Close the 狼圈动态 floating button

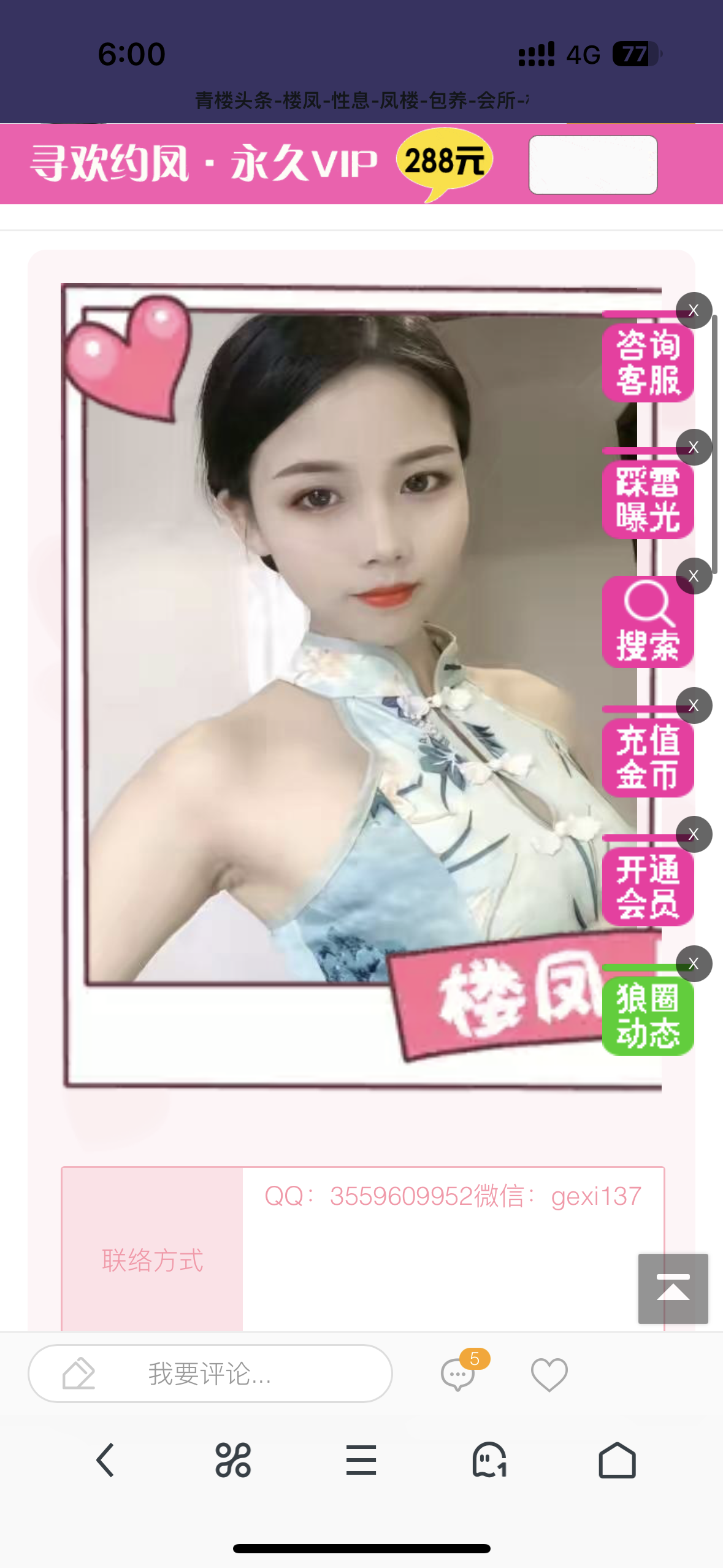[694, 964]
